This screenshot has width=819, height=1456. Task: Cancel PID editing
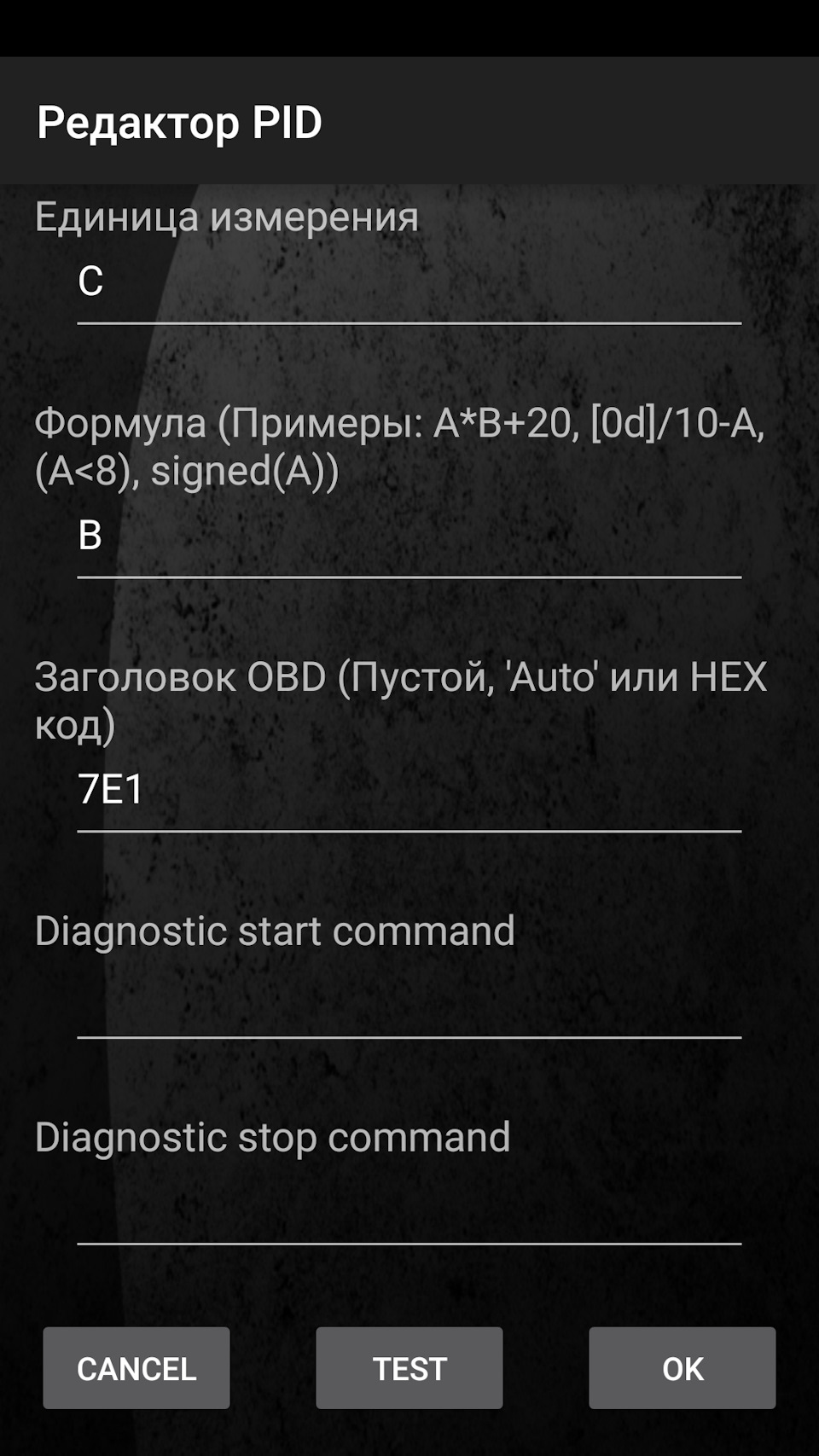point(136,1368)
